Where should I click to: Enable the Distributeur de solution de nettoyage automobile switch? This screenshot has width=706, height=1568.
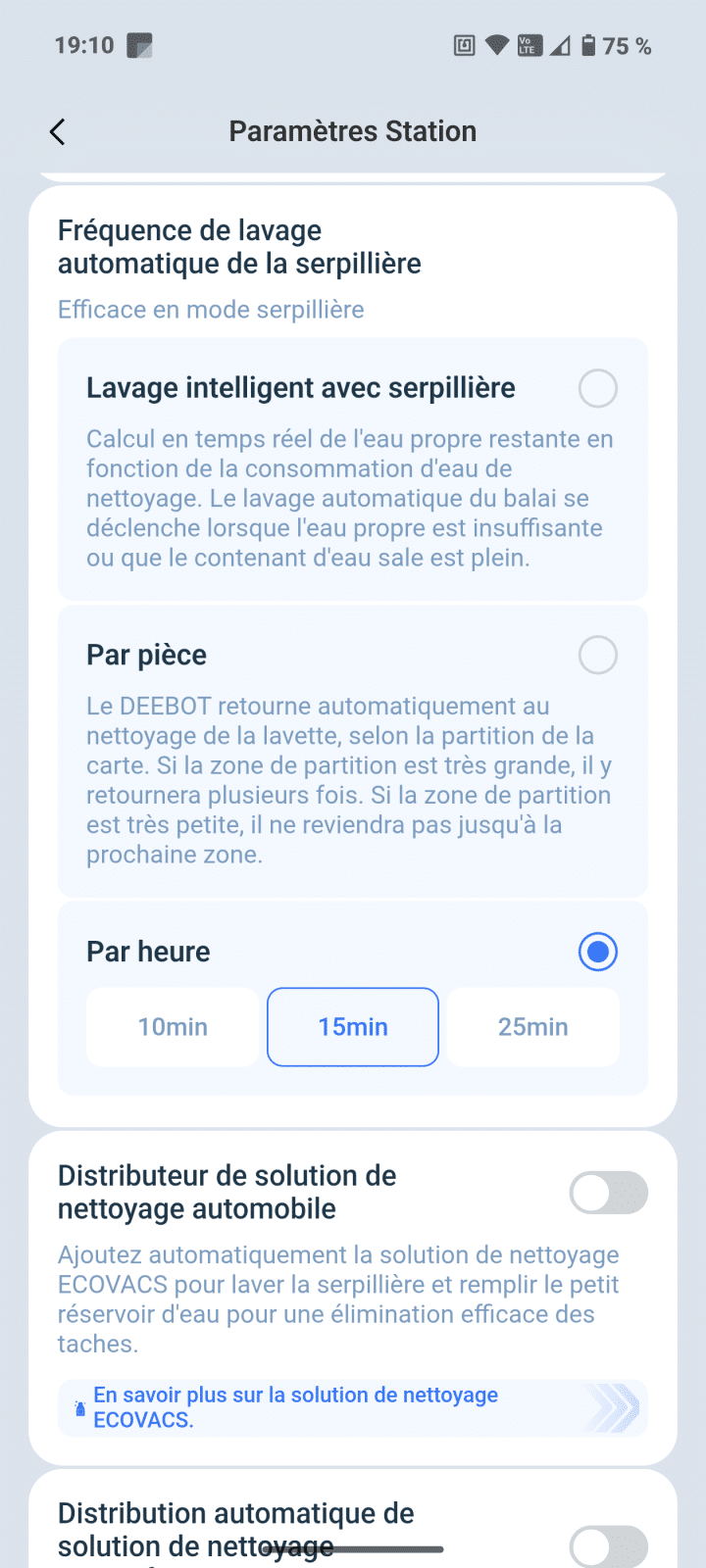(x=608, y=1193)
